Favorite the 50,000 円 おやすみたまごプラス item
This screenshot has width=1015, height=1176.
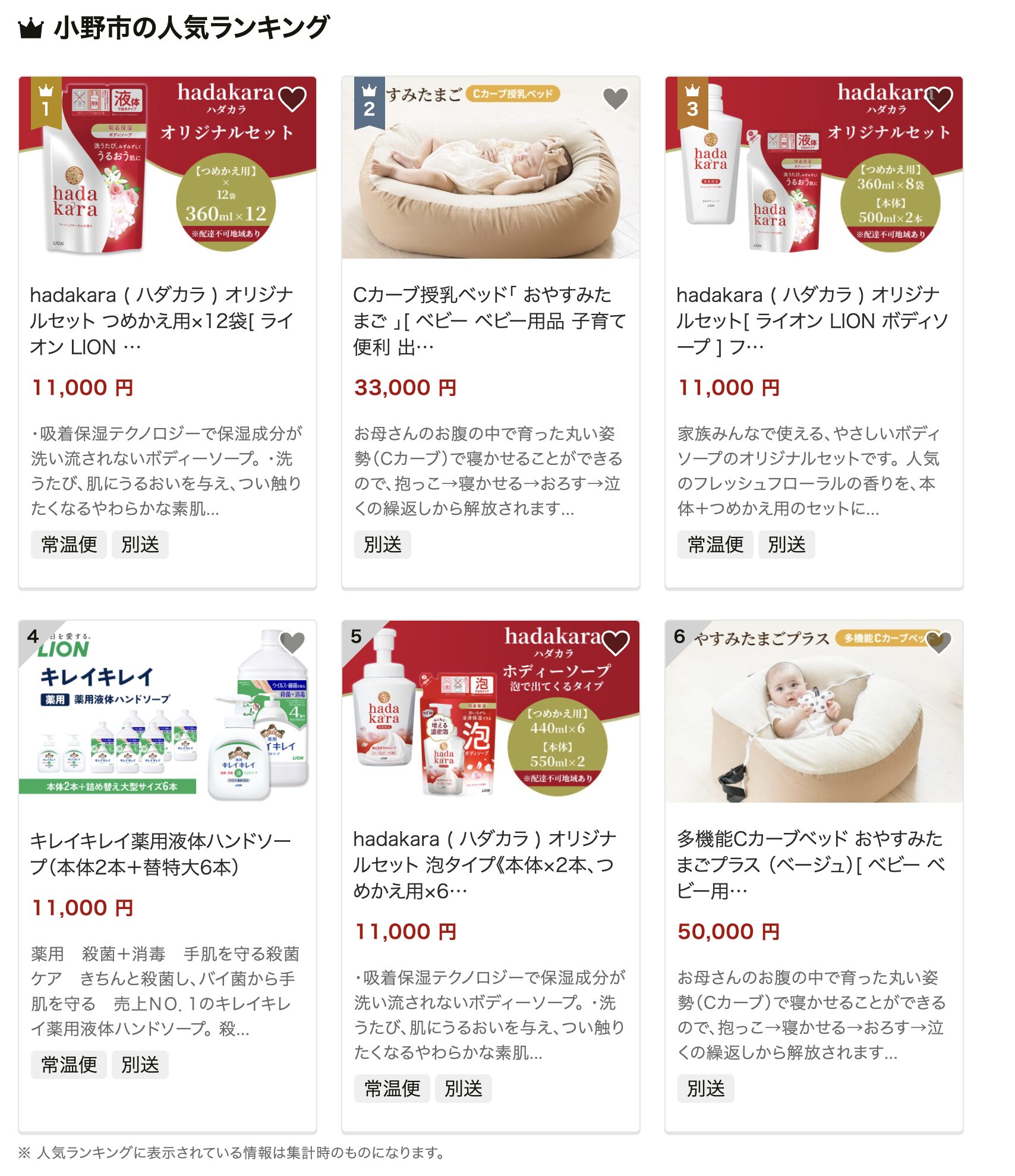click(938, 643)
